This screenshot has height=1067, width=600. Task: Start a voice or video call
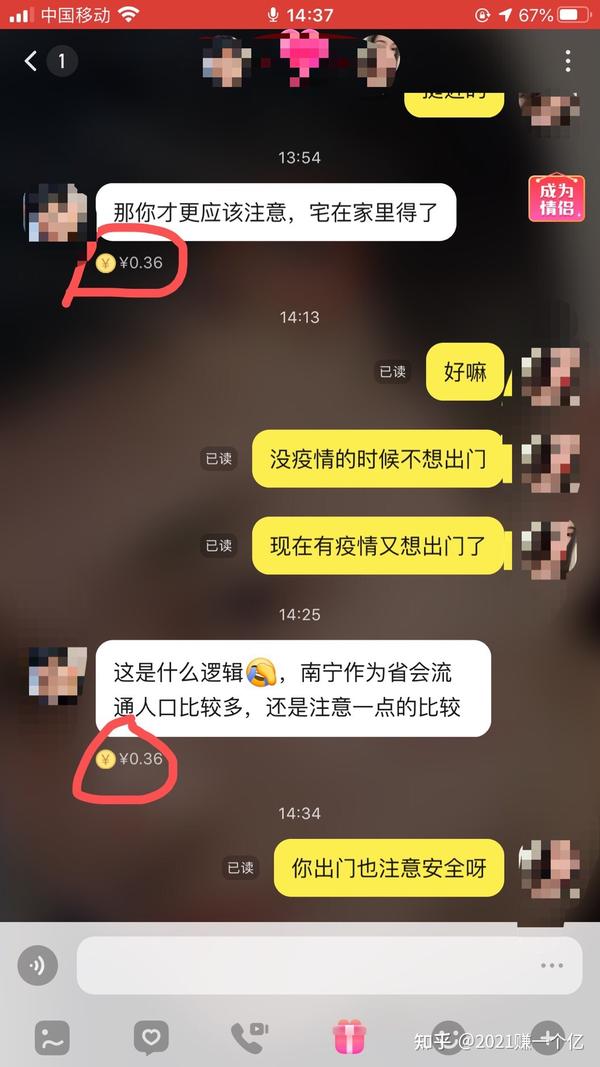[x=249, y=1038]
